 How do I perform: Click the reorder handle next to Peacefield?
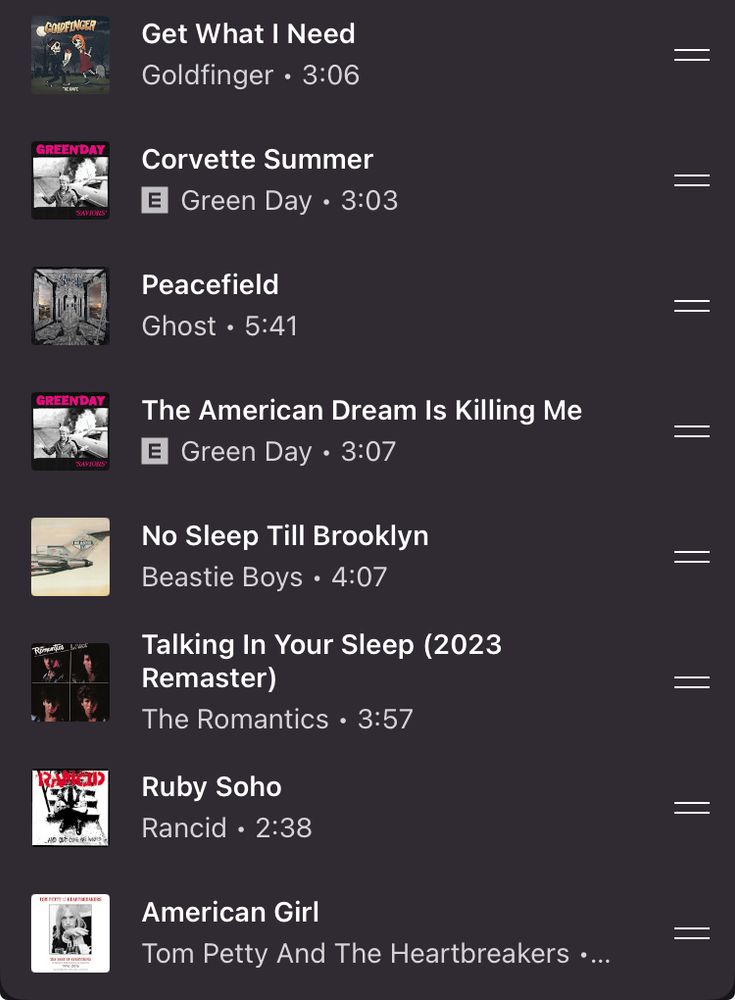click(691, 306)
